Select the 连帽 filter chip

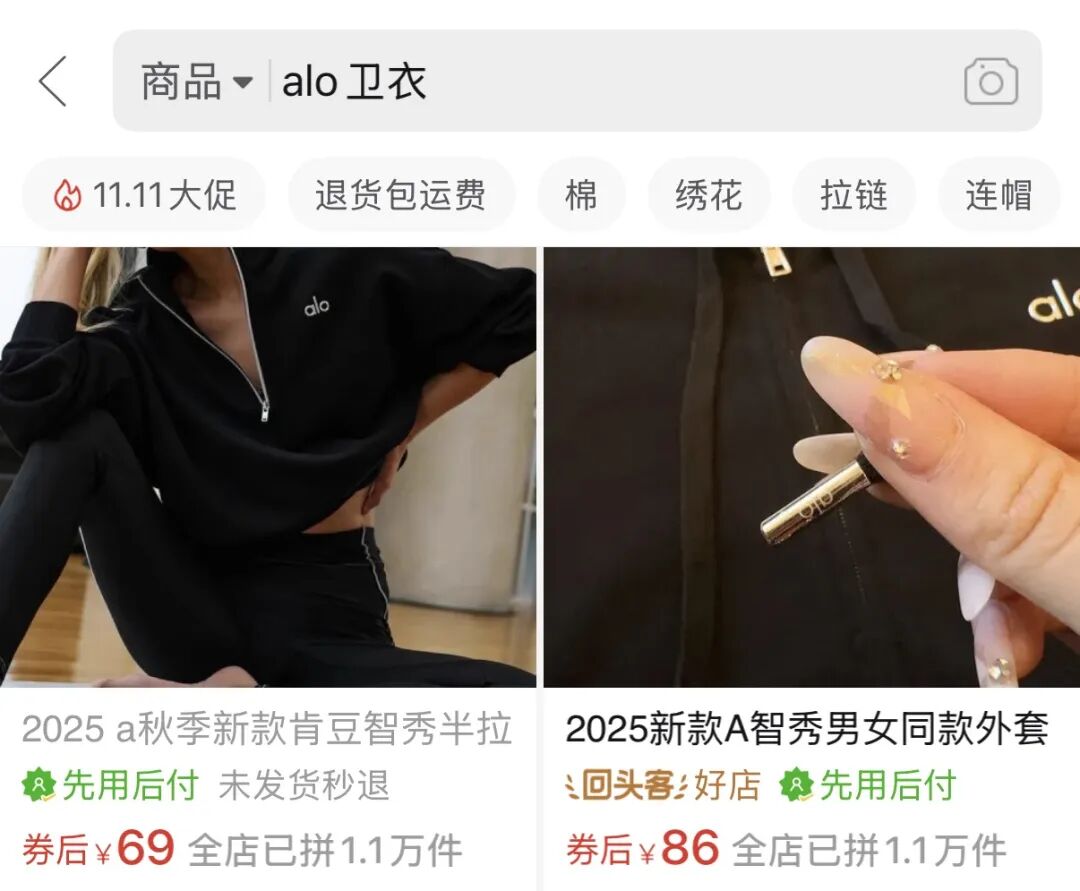tap(998, 195)
